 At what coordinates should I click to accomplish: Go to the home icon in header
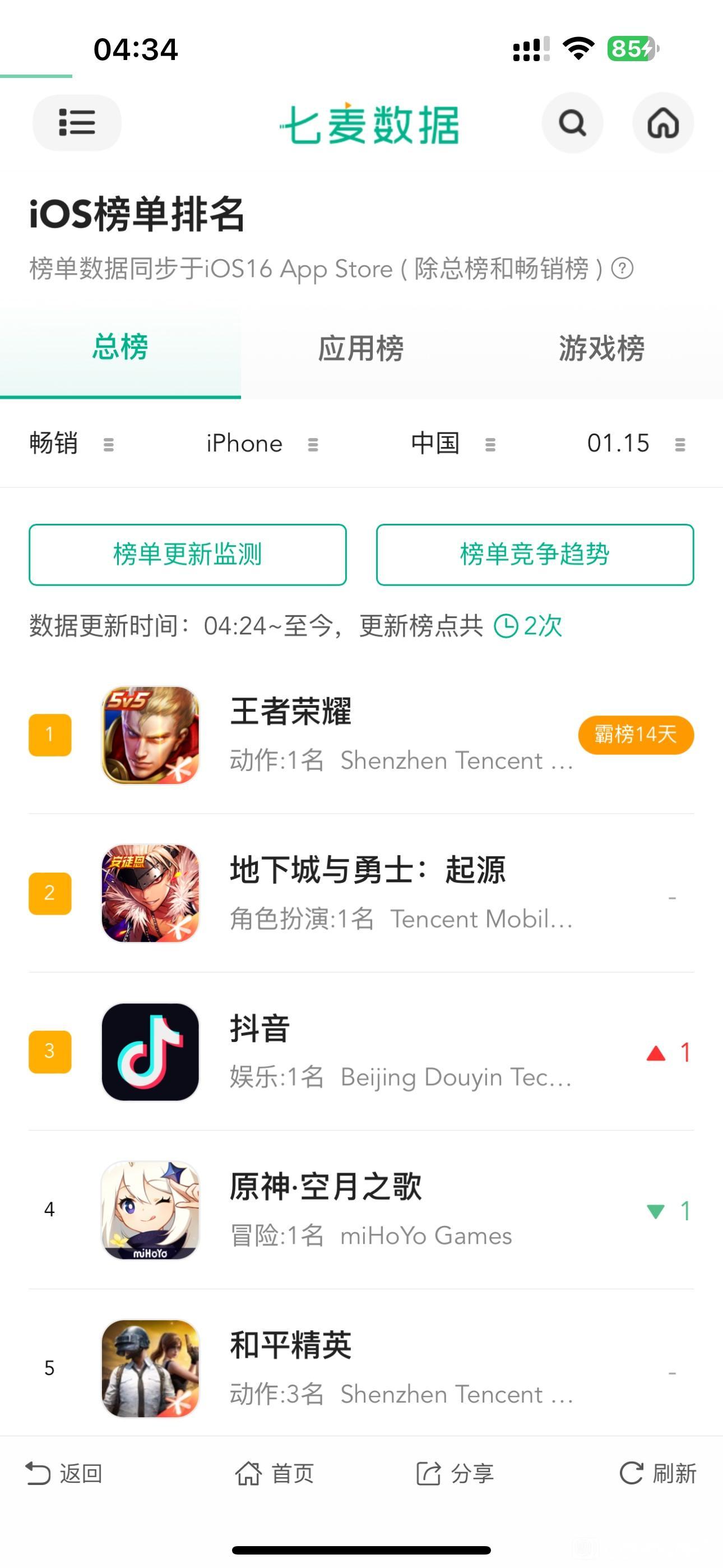[x=662, y=123]
